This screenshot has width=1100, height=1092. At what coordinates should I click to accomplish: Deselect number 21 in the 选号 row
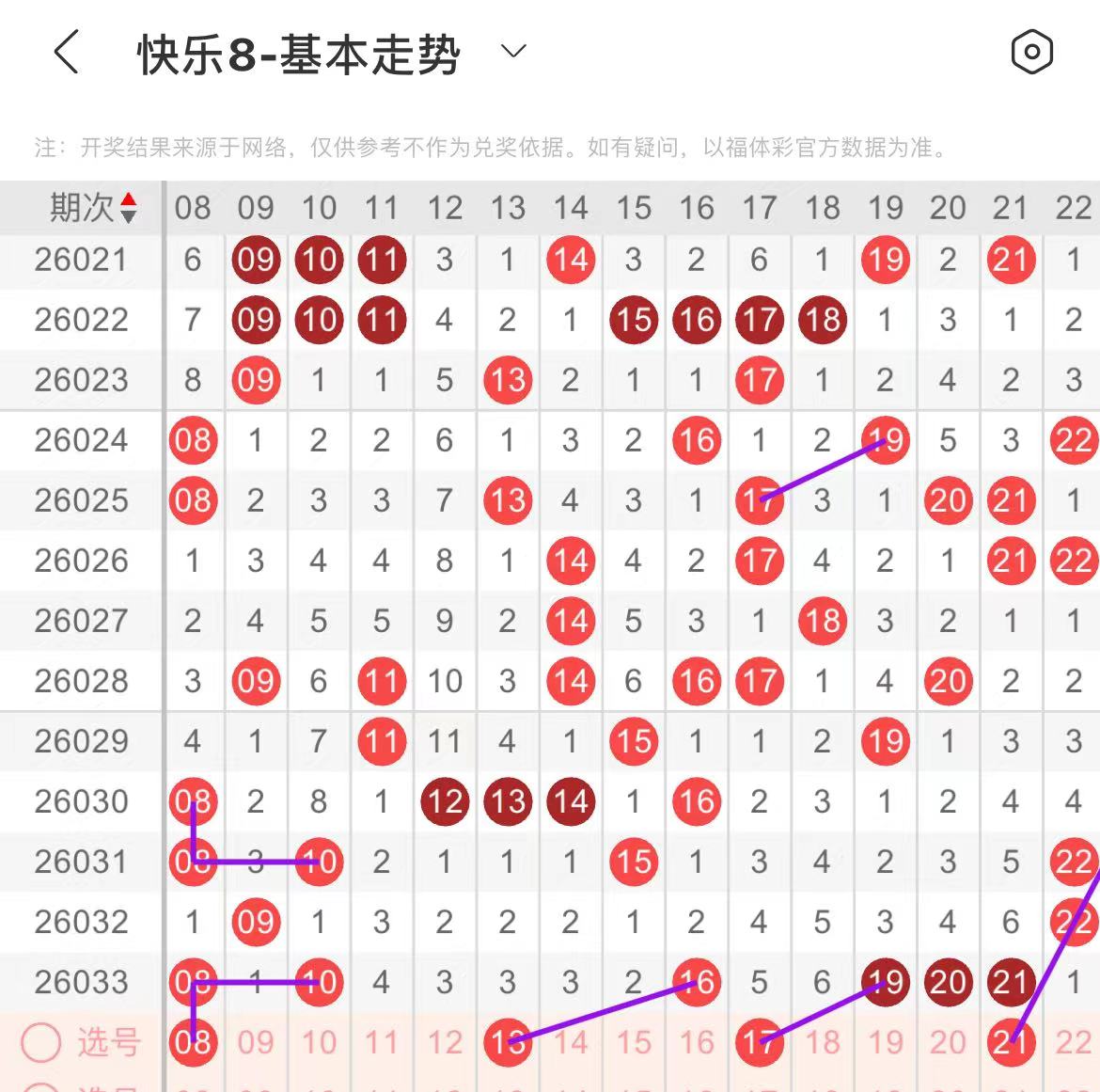click(1011, 1042)
